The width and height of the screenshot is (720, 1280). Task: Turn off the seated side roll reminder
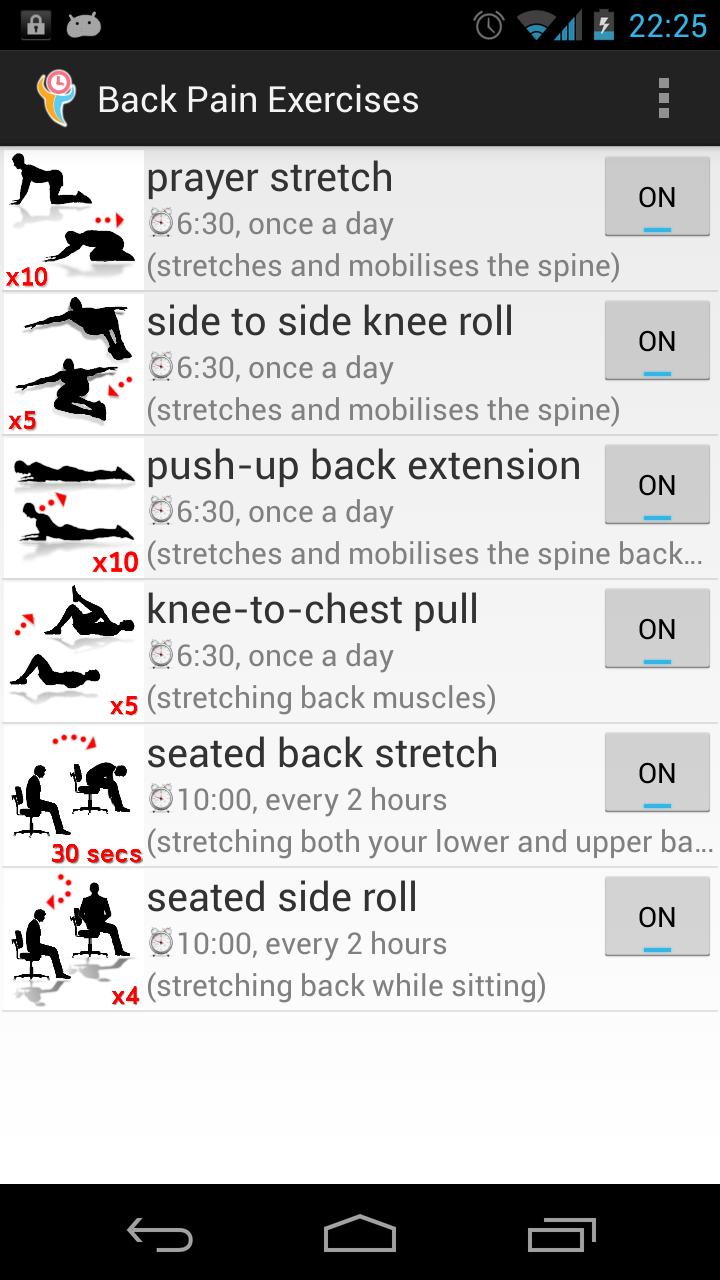(x=657, y=917)
